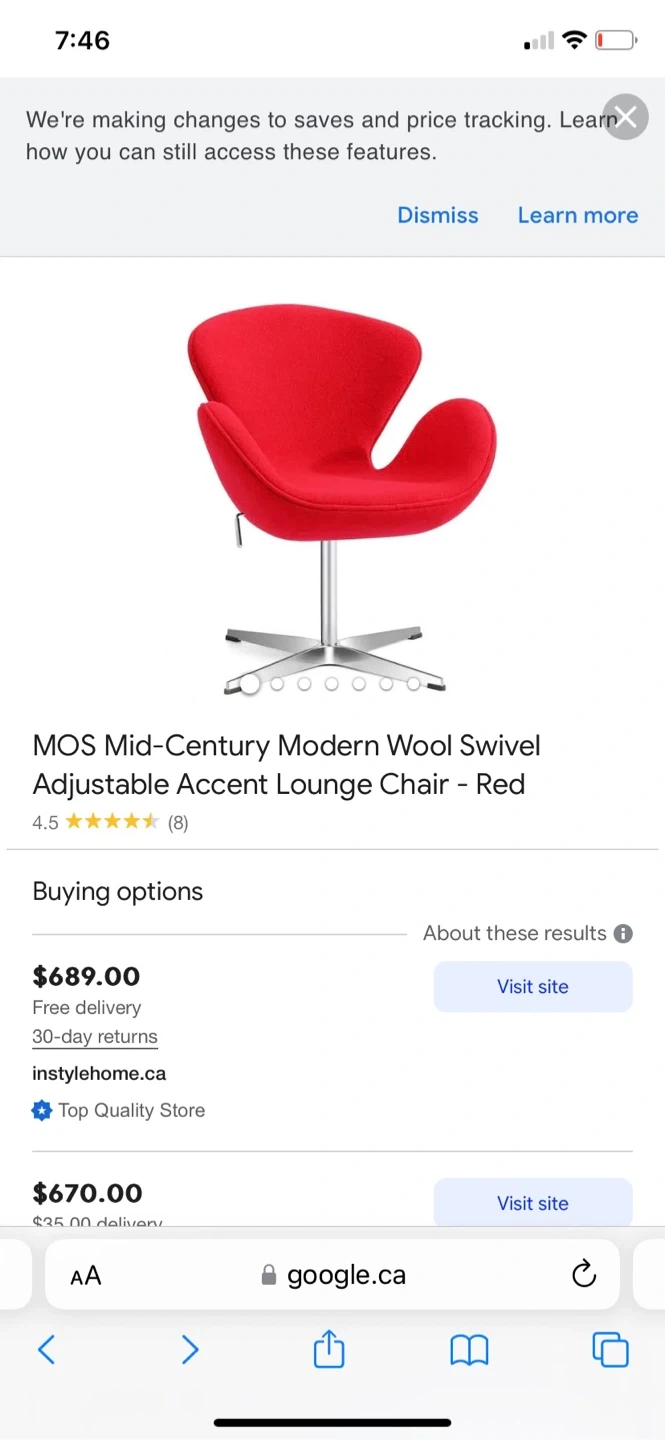
Task: Close the saves and price tracking banner
Action: coord(626,118)
